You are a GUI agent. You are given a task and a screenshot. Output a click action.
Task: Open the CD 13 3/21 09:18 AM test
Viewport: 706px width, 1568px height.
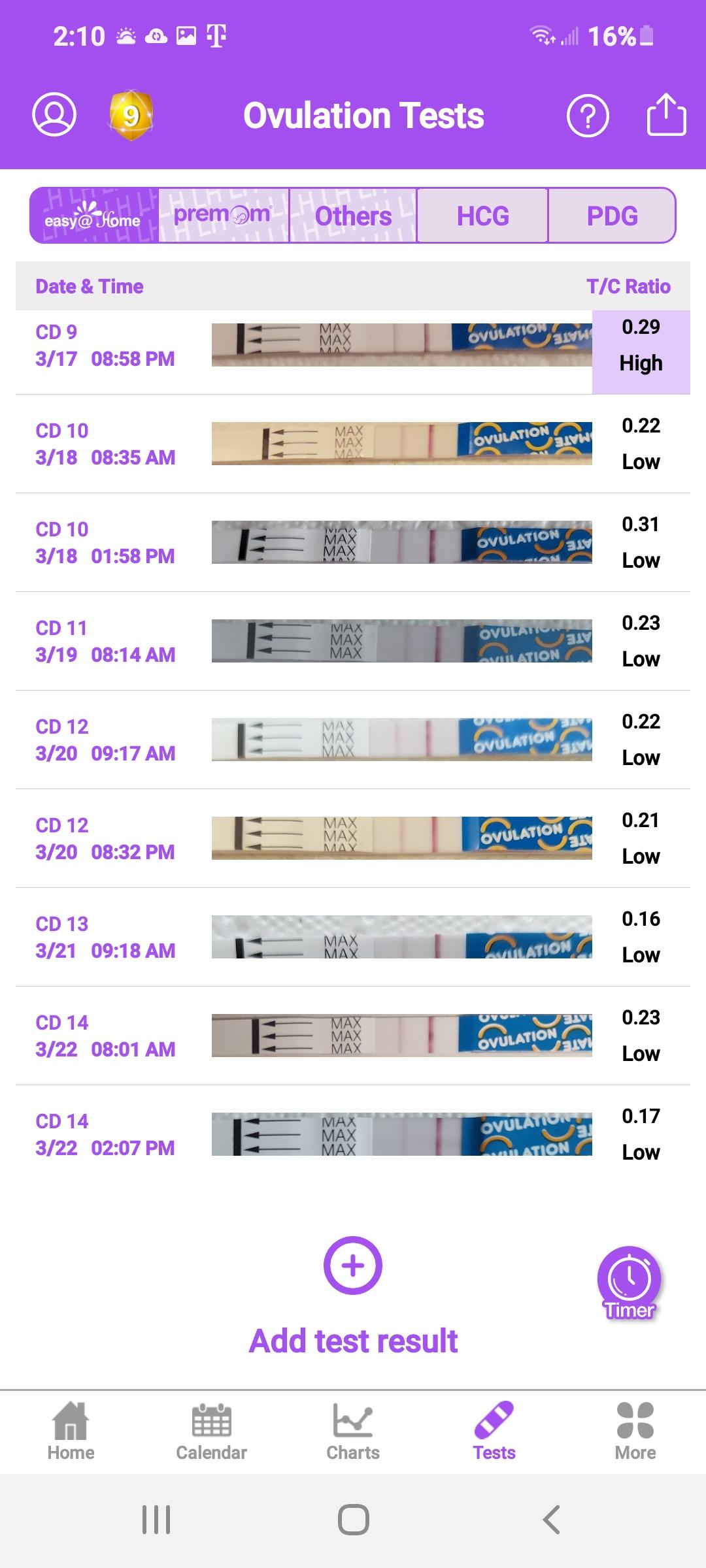point(353,937)
